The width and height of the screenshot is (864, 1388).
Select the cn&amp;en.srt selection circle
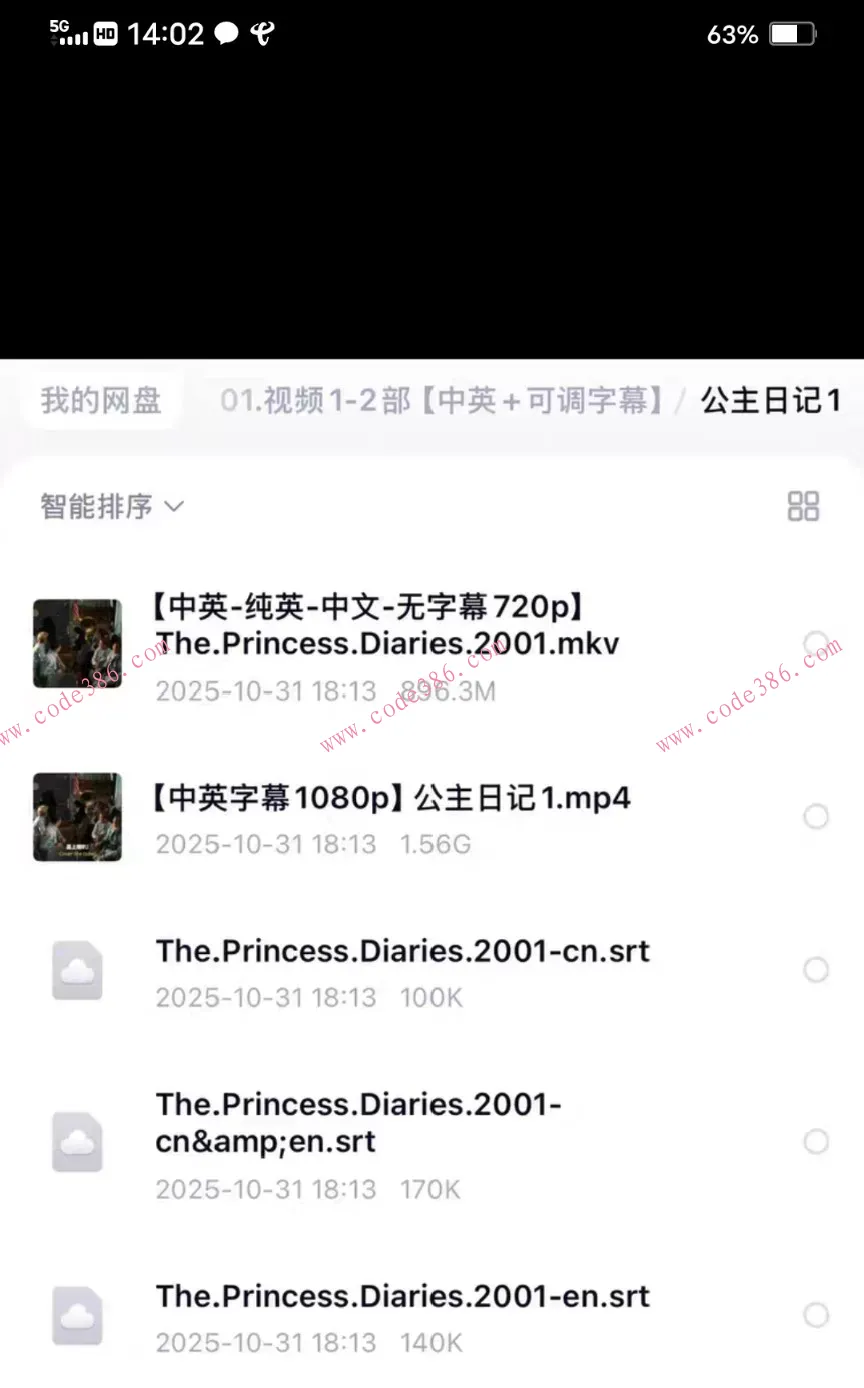pyautogui.click(x=816, y=1142)
